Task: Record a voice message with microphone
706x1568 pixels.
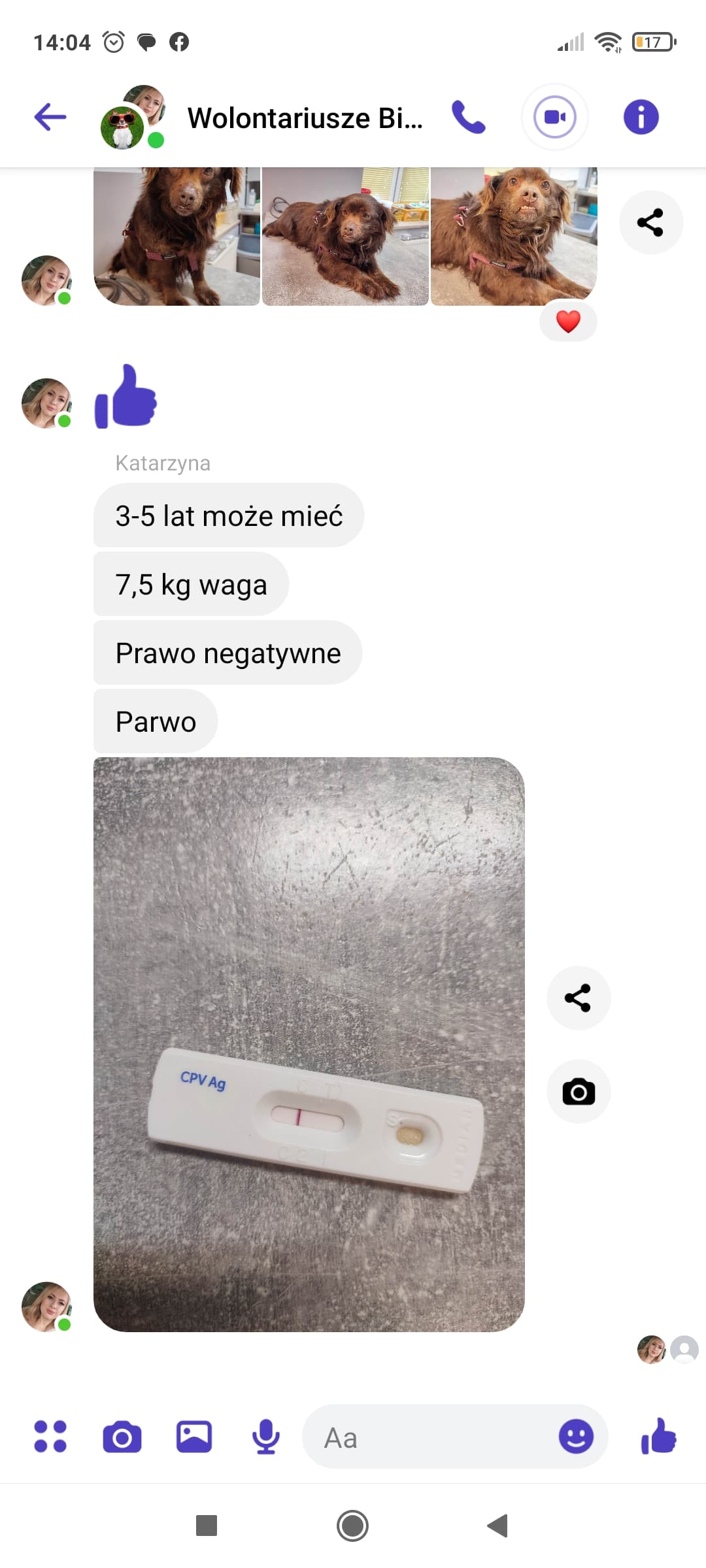Action: 266,1437
